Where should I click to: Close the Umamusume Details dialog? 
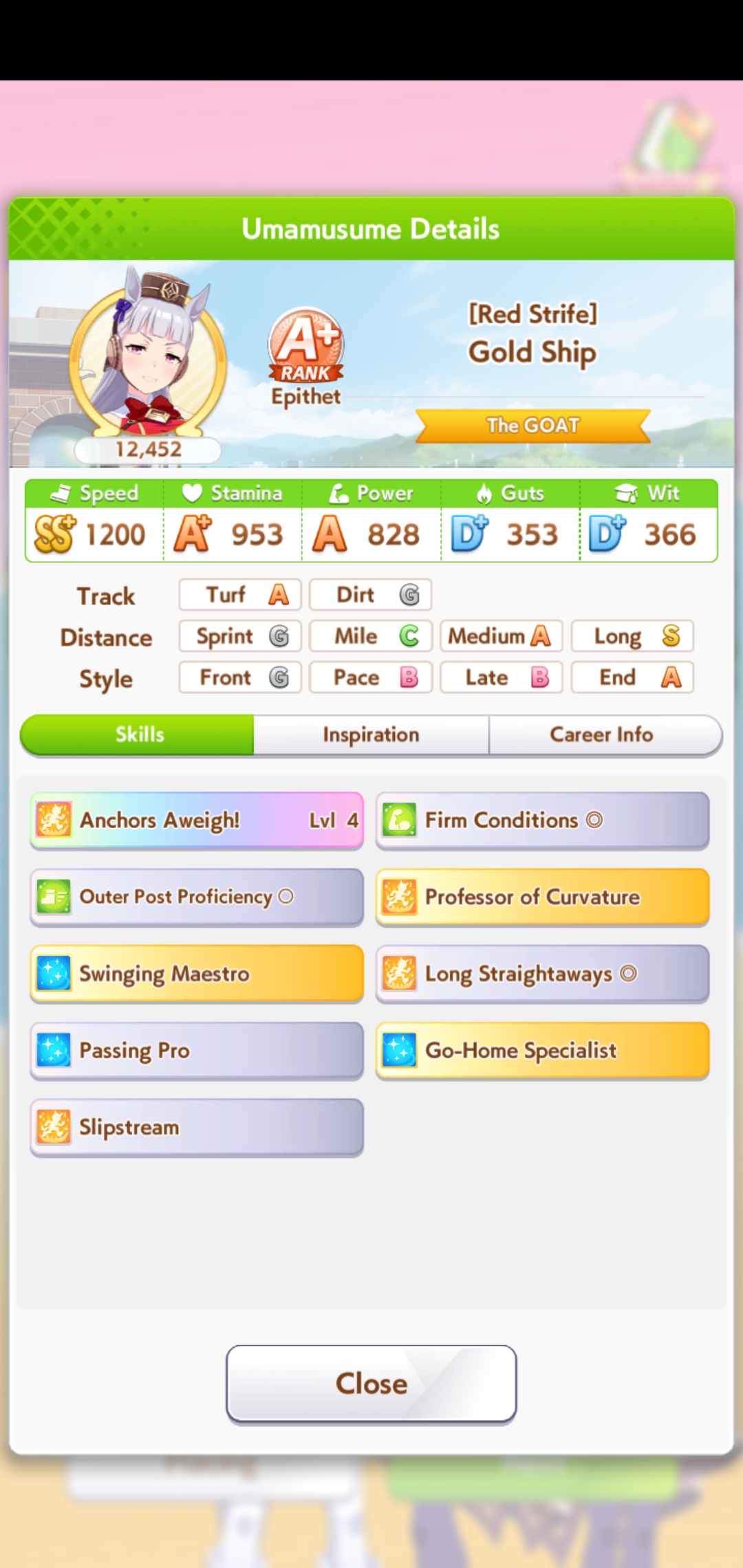click(371, 1383)
